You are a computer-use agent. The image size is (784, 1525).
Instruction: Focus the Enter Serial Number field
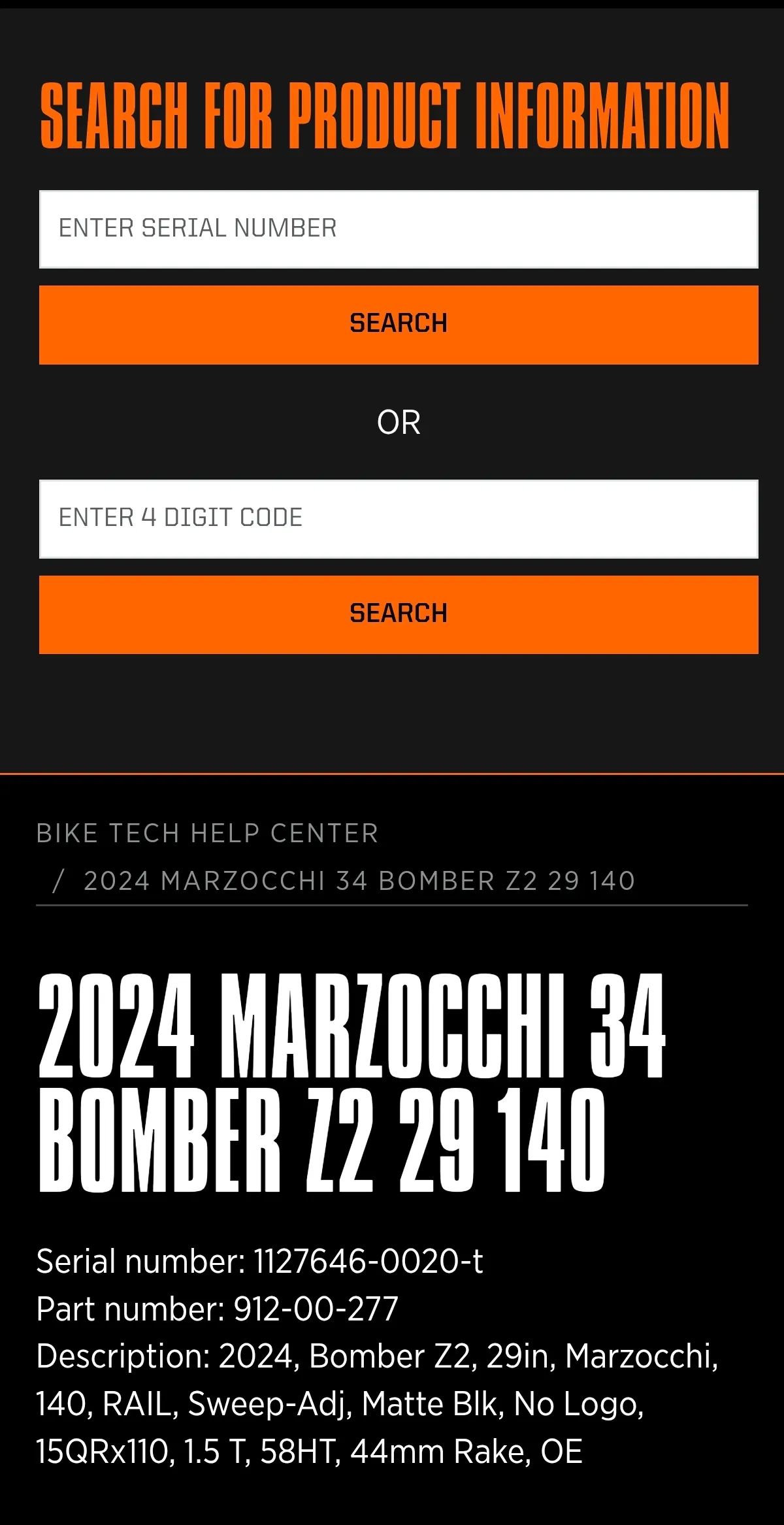399,229
